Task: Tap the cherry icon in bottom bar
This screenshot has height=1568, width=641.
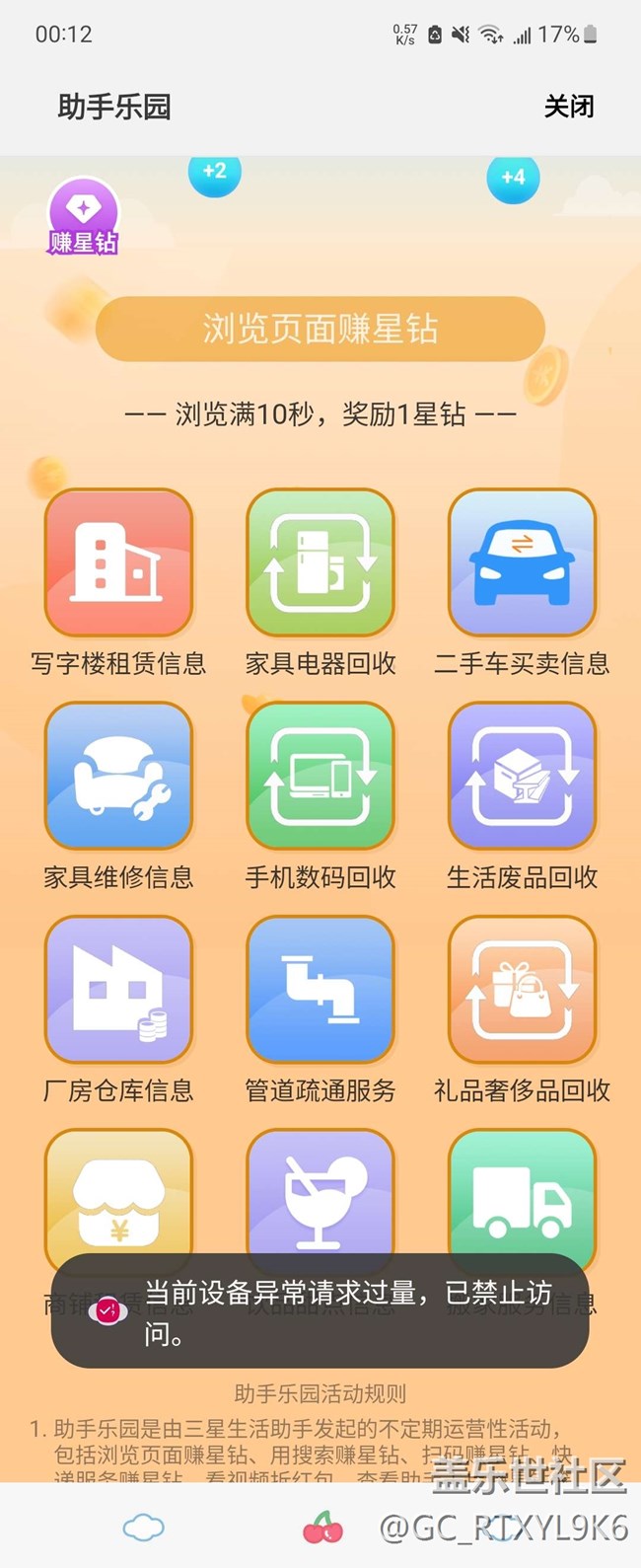Action: point(322,1529)
